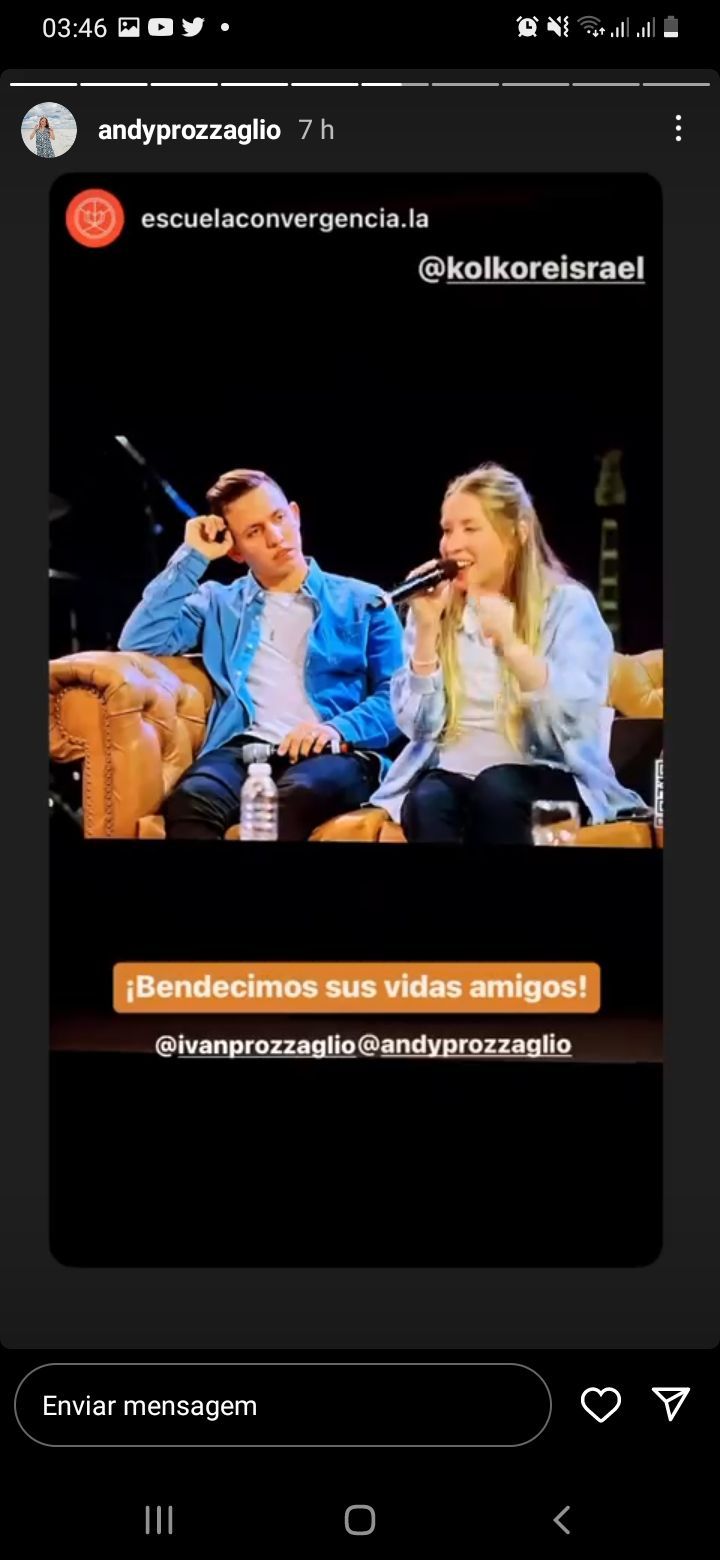The height and width of the screenshot is (1560, 720).
Task: Open andyprozzaglio's profile picture
Action: 49,130
